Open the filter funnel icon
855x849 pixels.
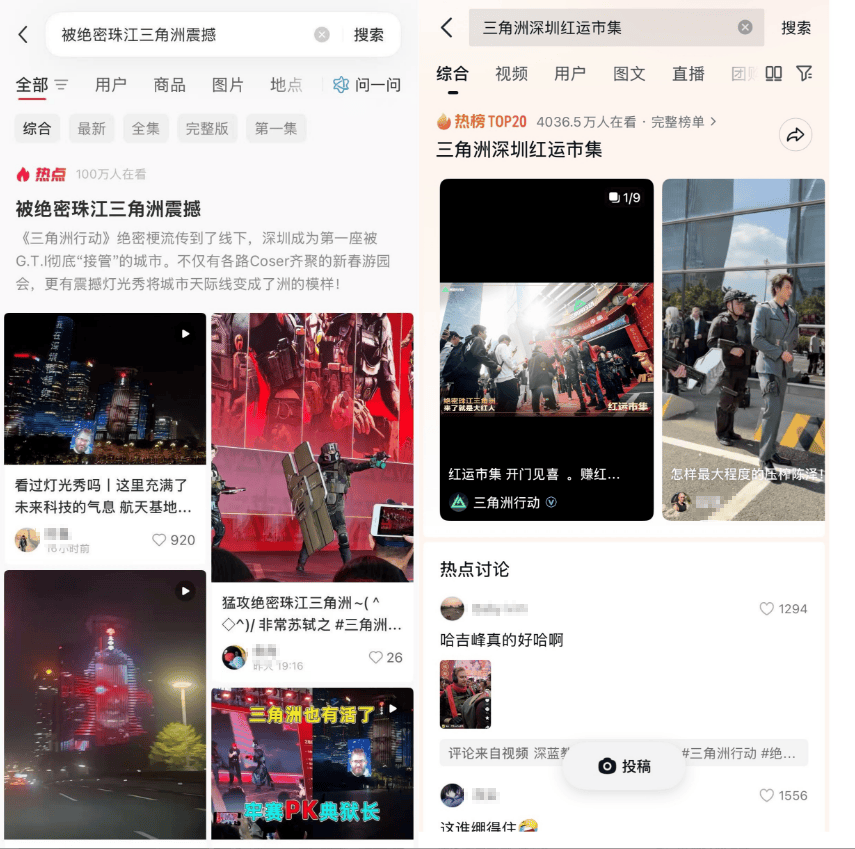coord(803,74)
